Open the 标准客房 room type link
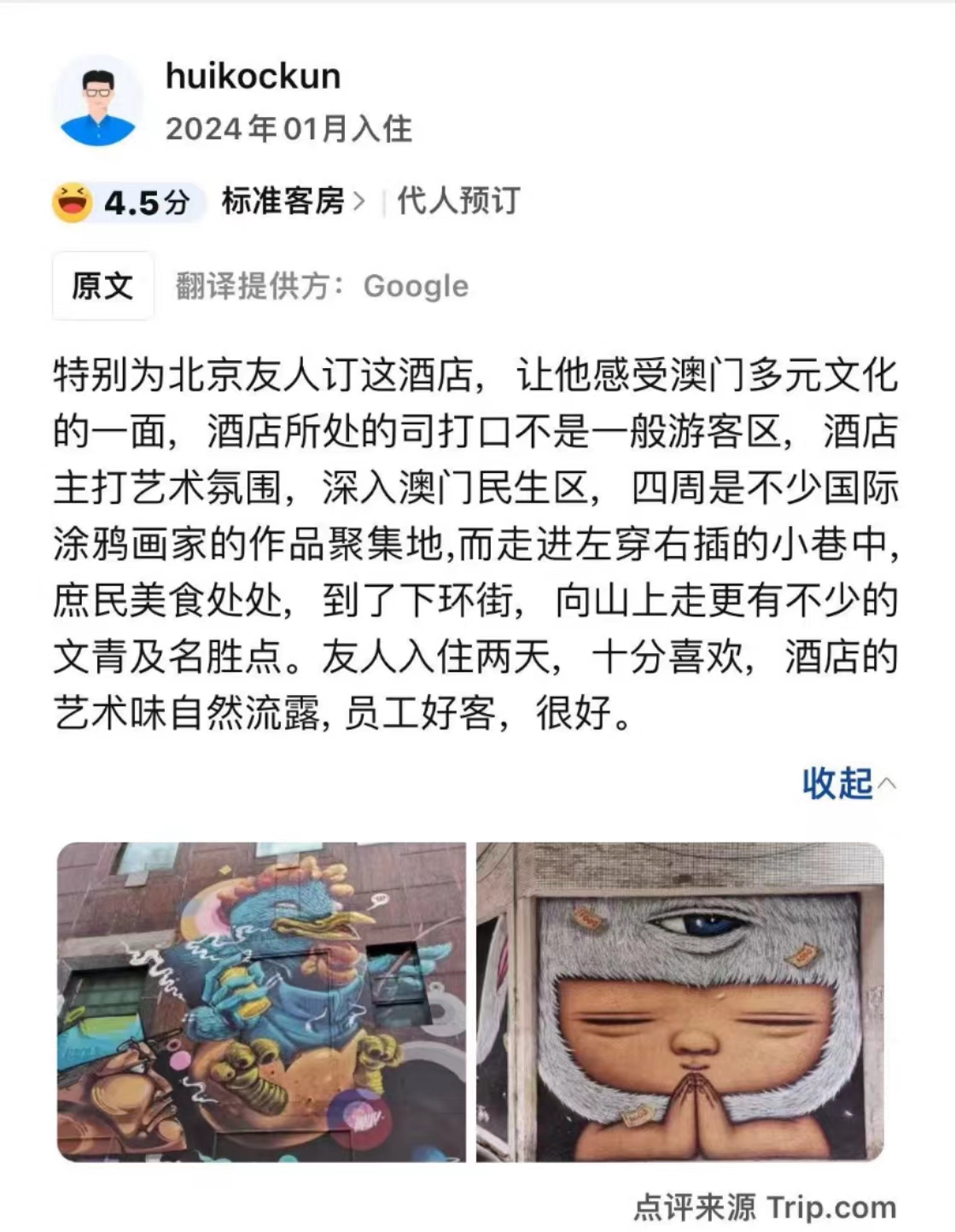Image resolution: width=956 pixels, height=1232 pixels. [293, 201]
